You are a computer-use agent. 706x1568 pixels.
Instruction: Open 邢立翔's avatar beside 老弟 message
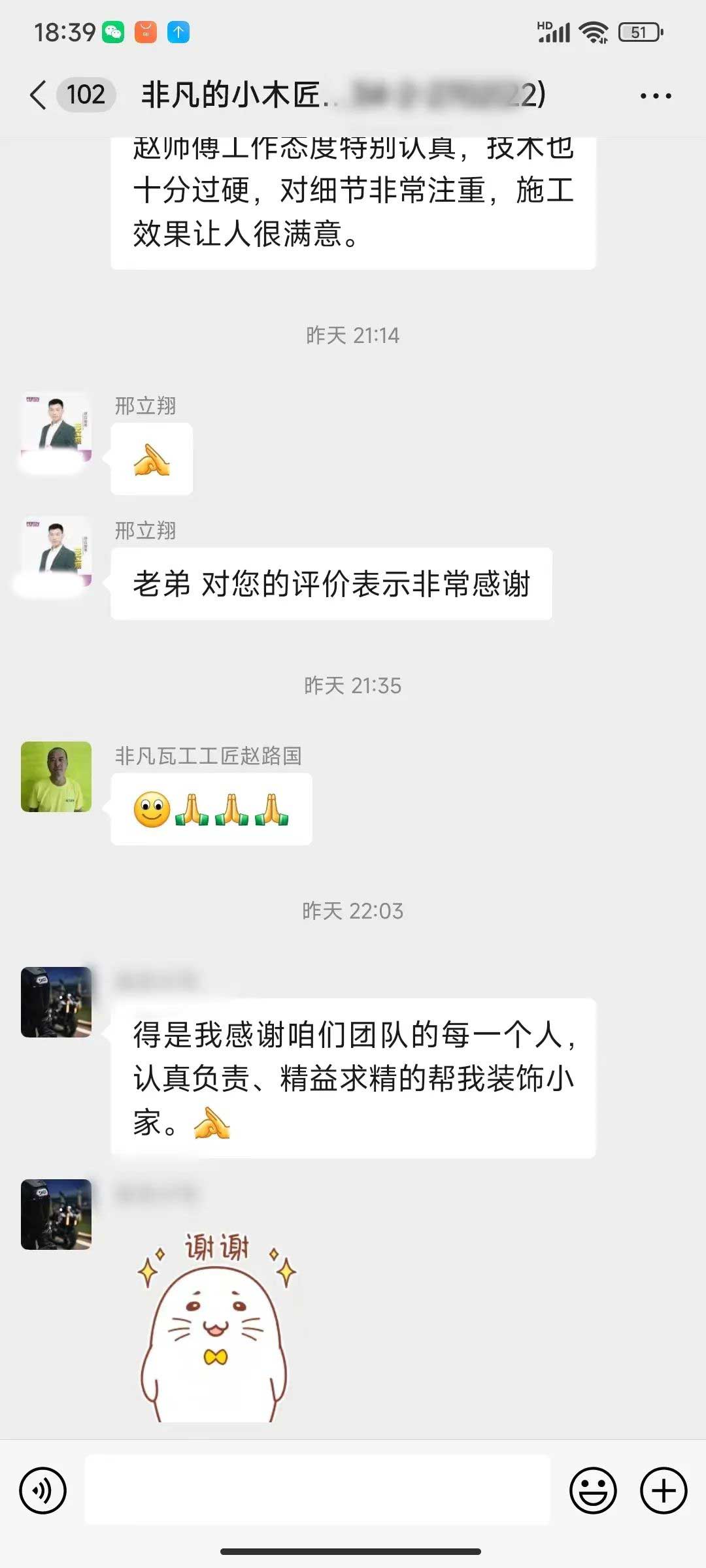56,552
